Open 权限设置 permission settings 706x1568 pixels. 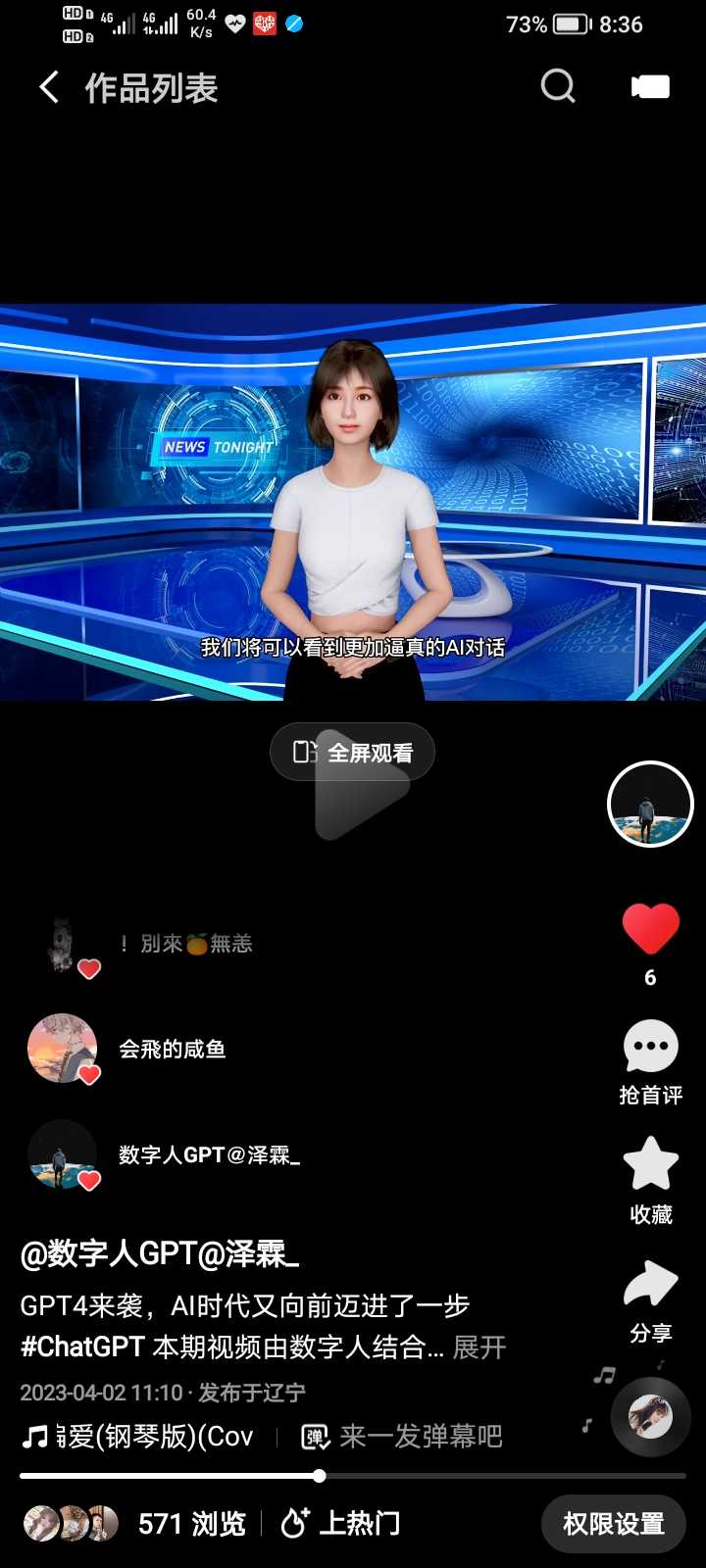coord(613,1524)
